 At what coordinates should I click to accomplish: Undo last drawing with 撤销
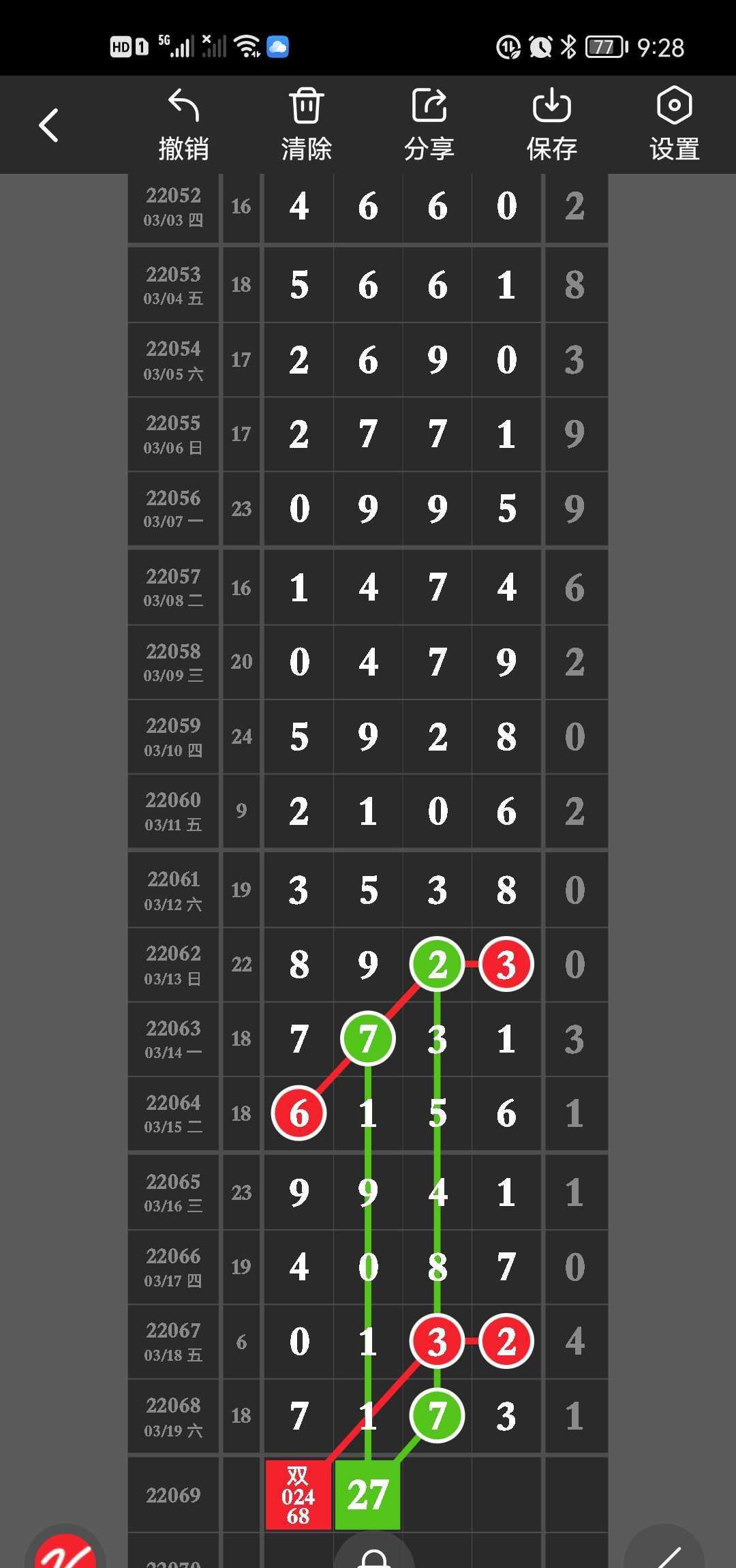[x=183, y=125]
